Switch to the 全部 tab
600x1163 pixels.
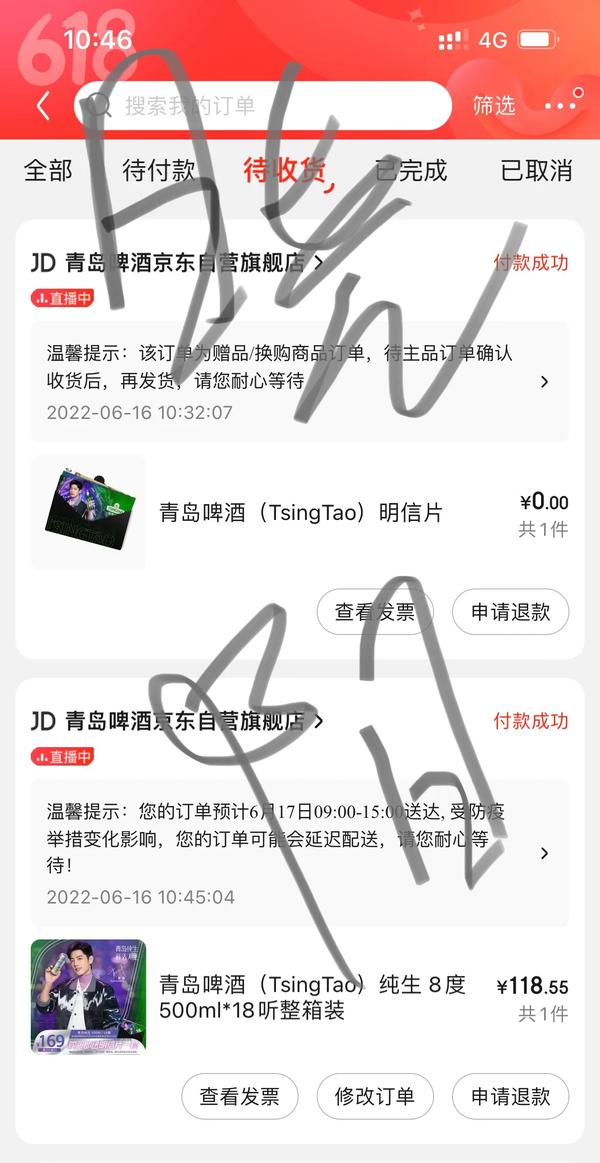click(x=48, y=170)
